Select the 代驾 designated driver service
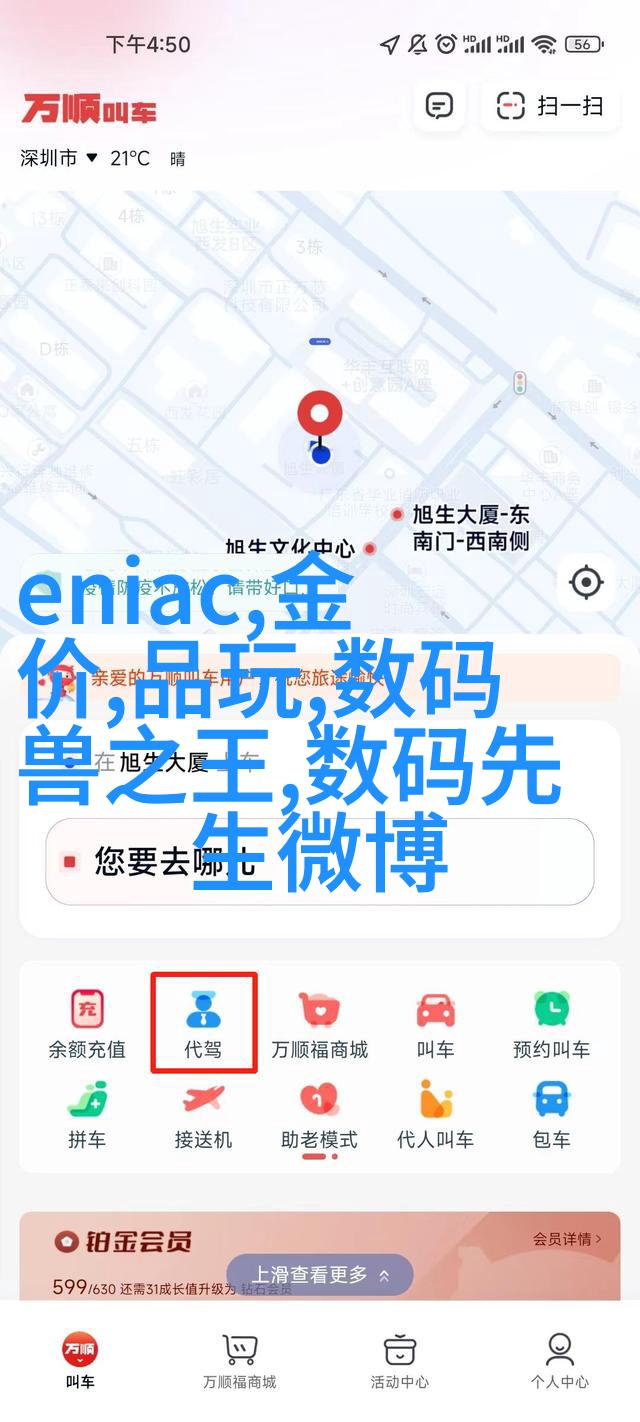 [203, 1024]
